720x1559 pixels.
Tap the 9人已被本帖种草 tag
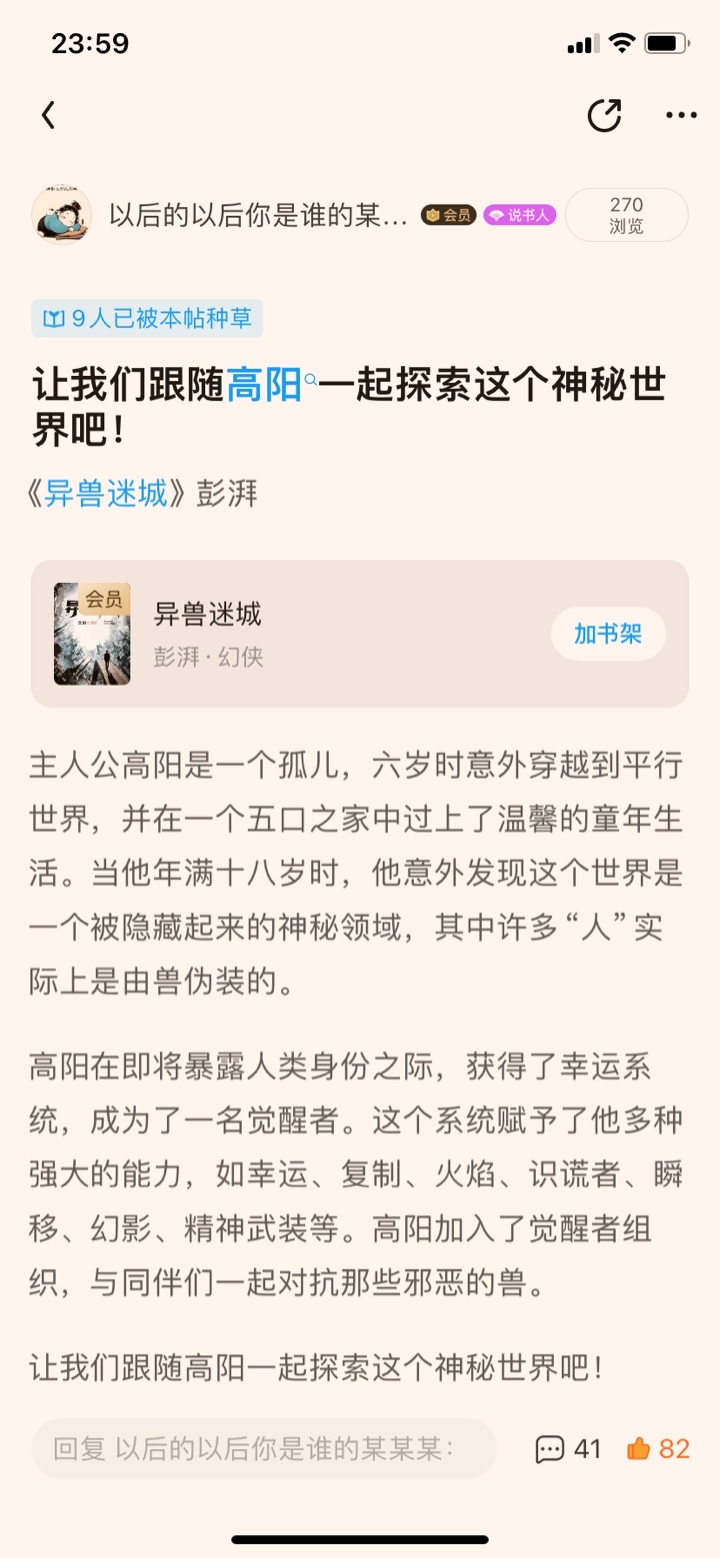tap(147, 319)
